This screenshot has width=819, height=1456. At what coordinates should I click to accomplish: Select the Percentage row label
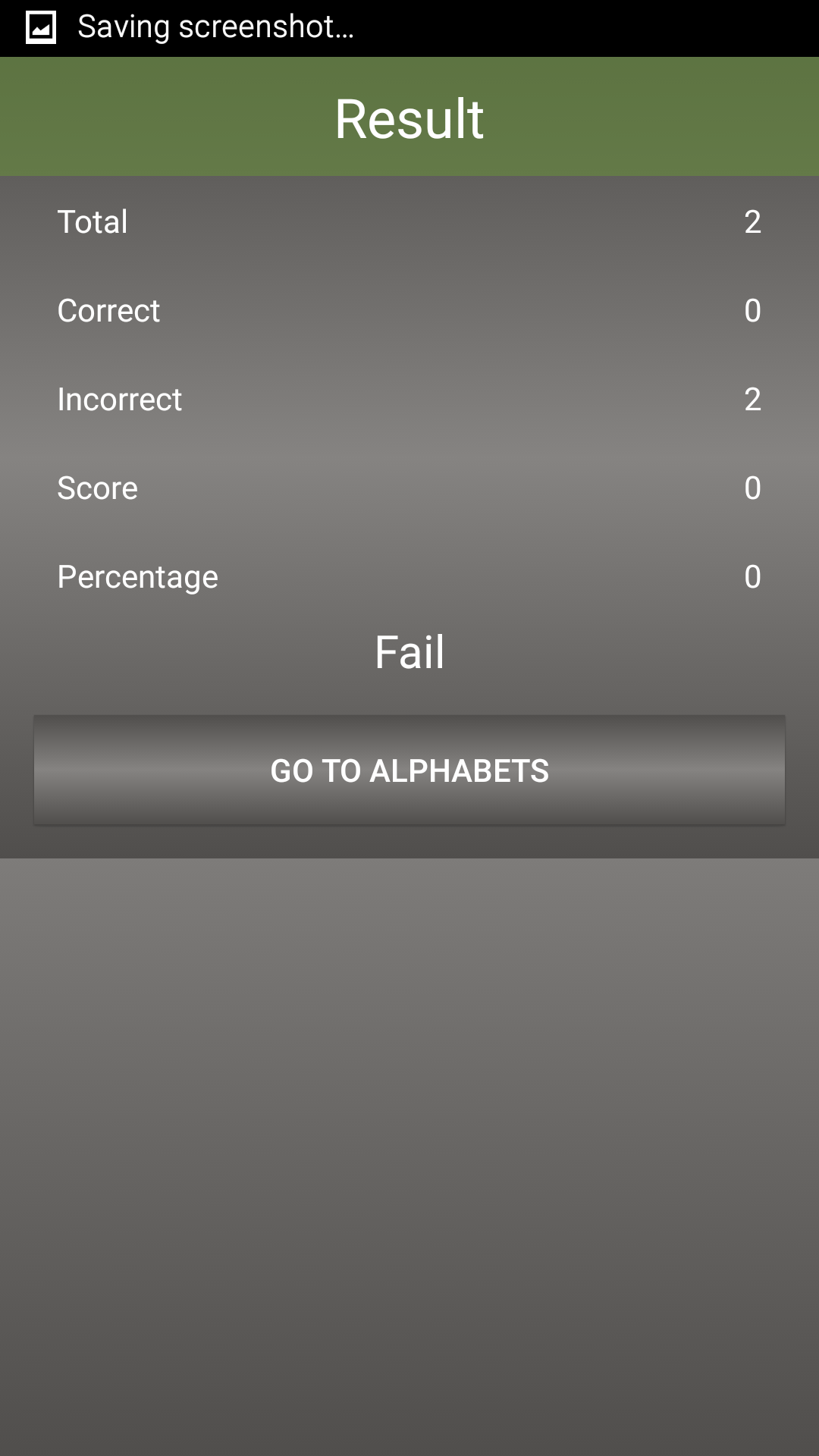click(x=139, y=576)
